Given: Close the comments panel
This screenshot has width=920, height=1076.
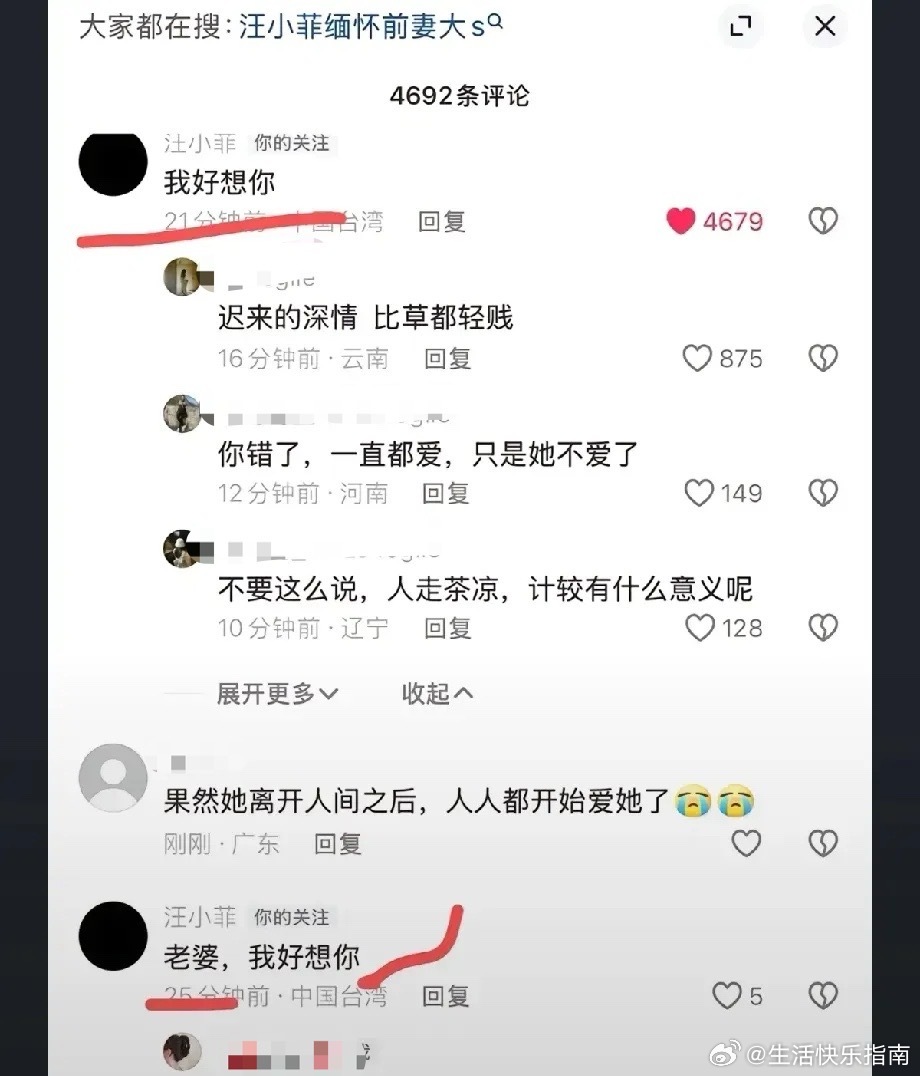Looking at the screenshot, I should [x=825, y=27].
